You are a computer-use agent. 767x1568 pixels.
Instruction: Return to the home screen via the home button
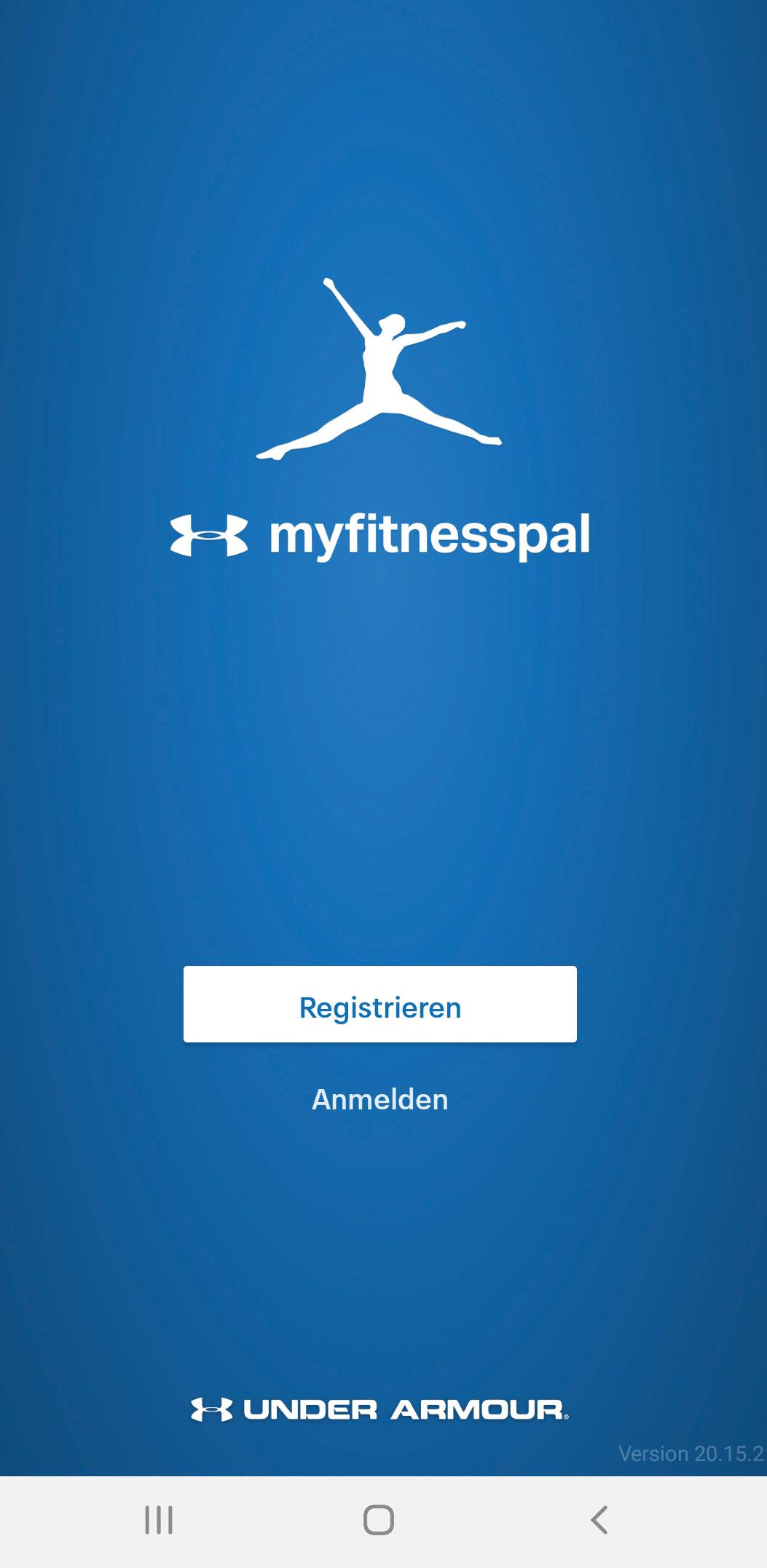379,1520
